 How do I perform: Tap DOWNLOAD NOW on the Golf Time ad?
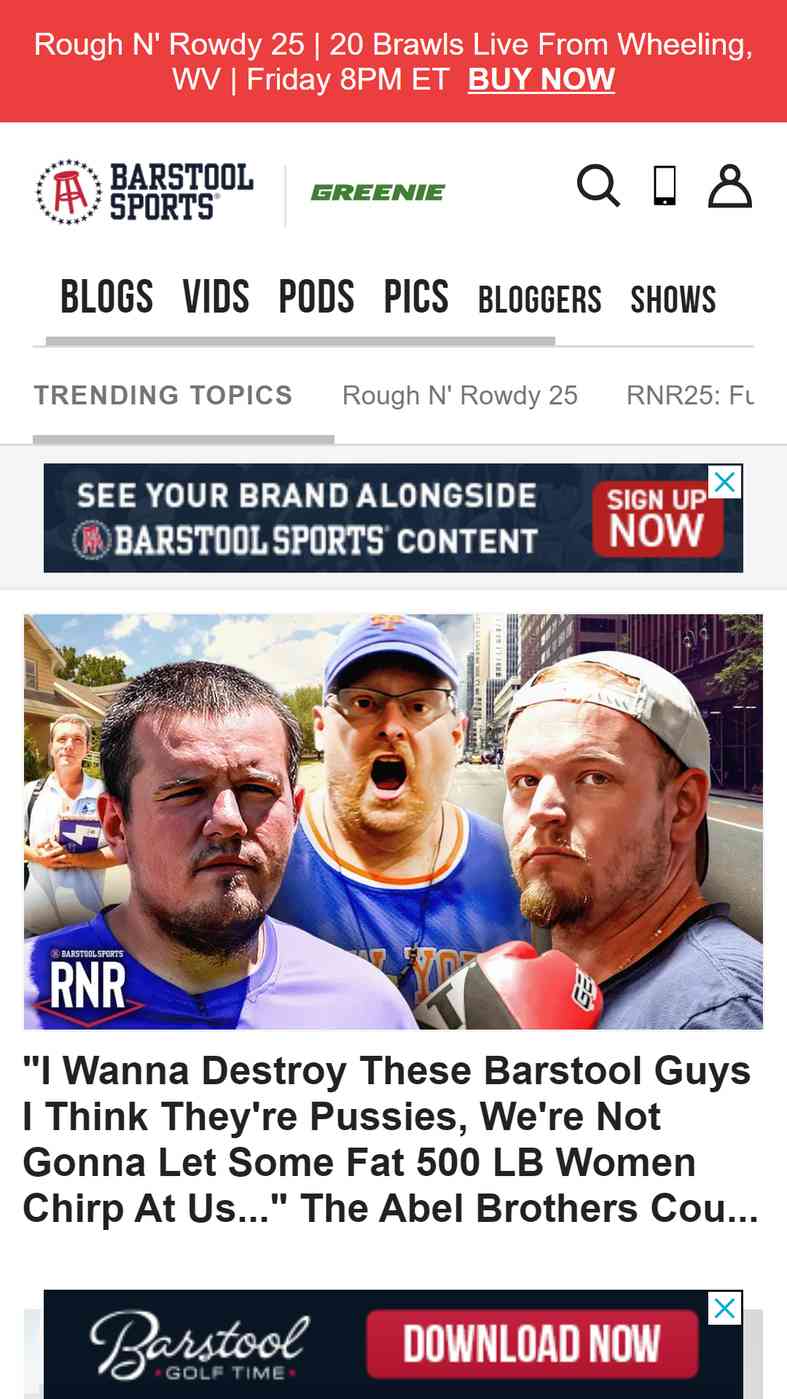coord(531,1344)
